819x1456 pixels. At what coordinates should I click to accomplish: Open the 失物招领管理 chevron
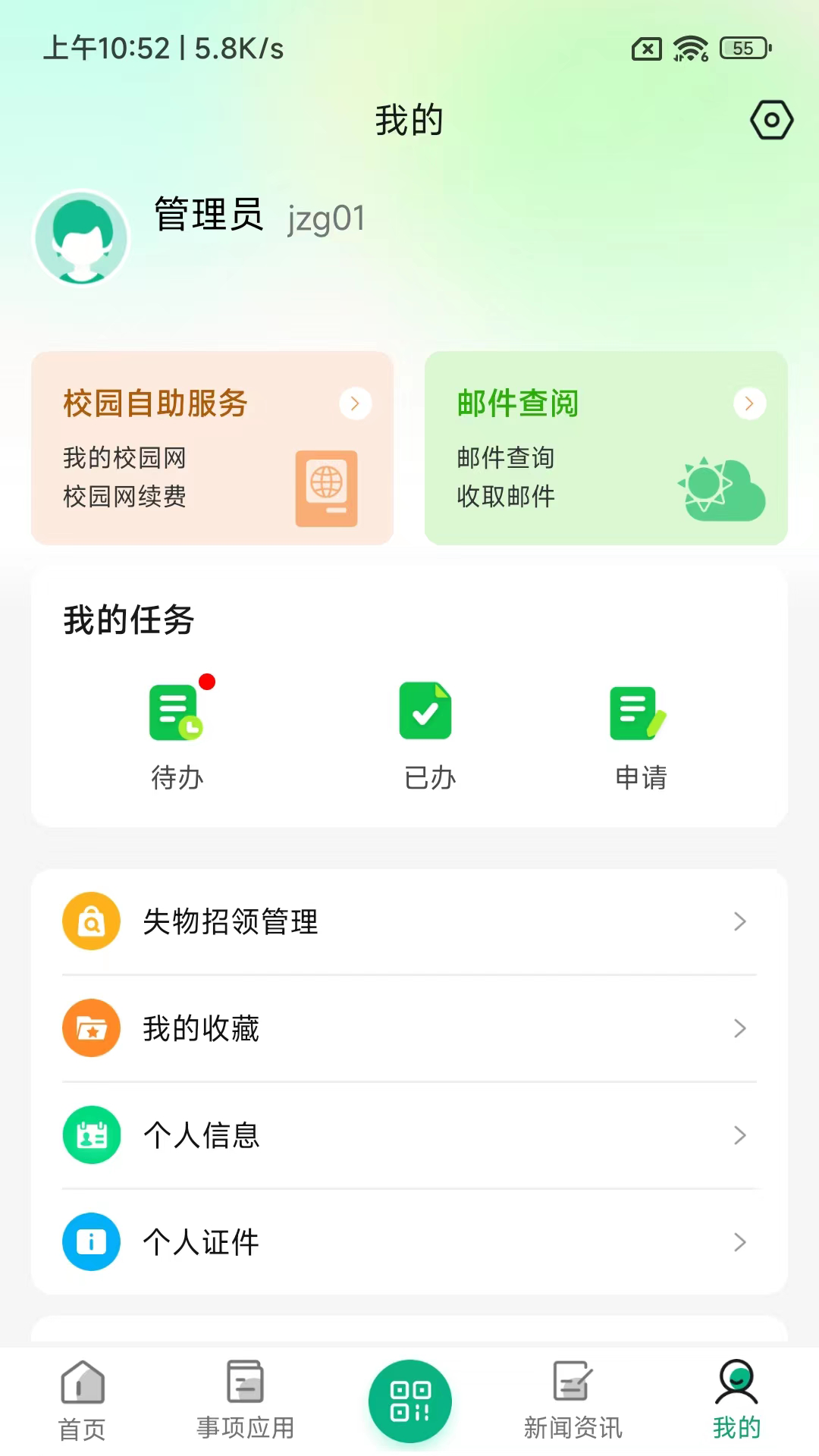[739, 921]
